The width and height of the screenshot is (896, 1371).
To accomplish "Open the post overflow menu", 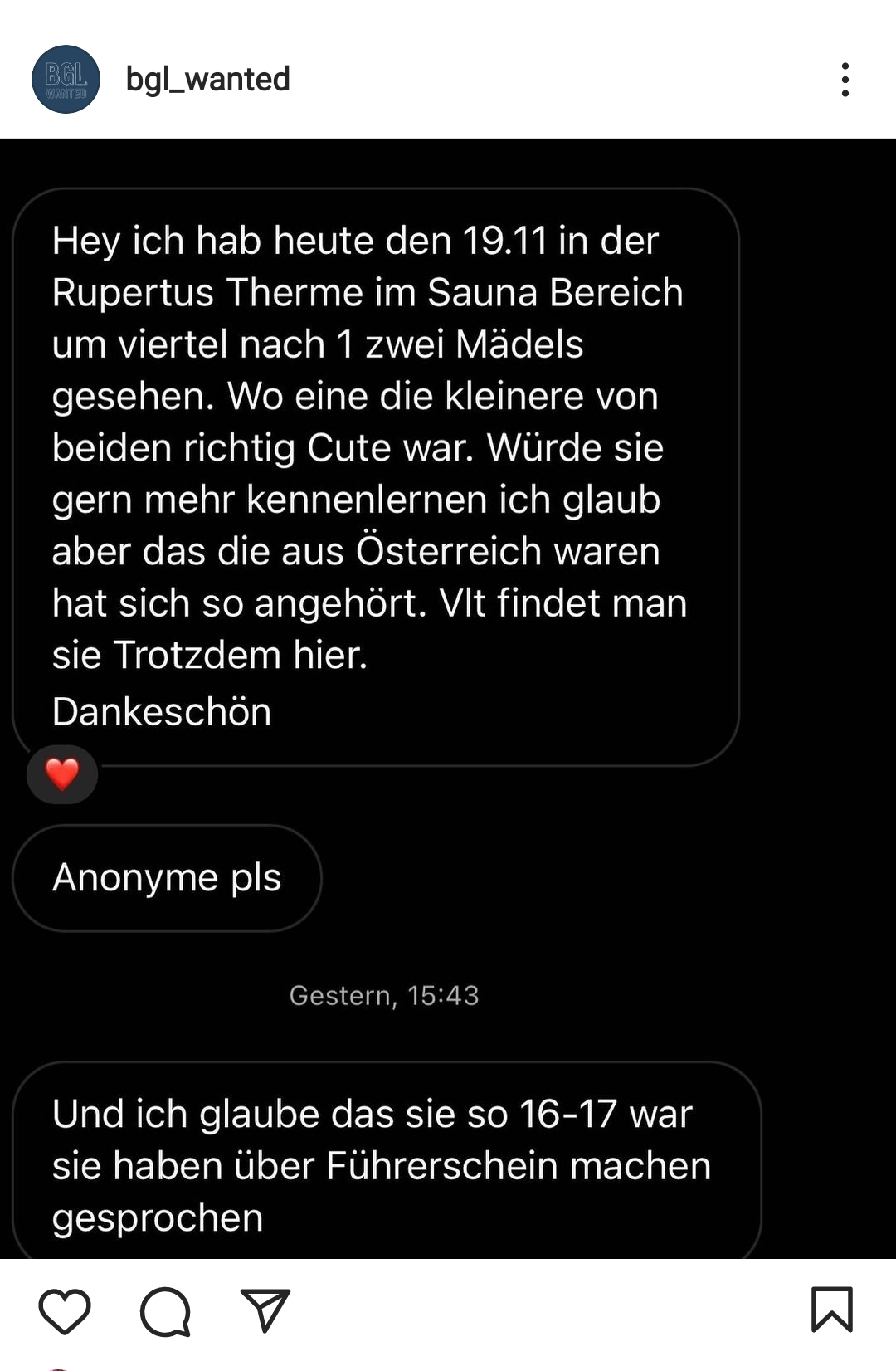I will pyautogui.click(x=845, y=80).
